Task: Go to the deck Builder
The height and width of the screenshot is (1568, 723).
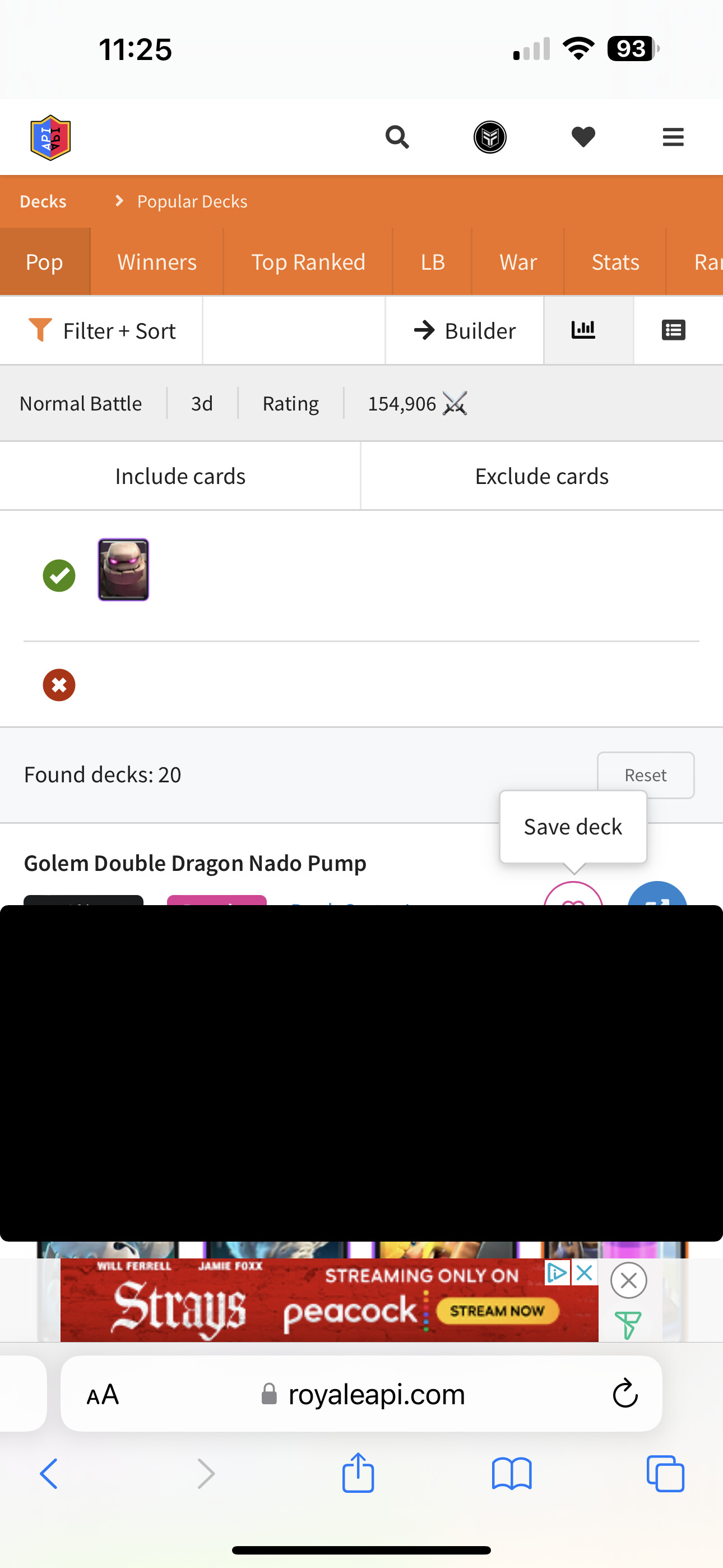Action: [465, 330]
